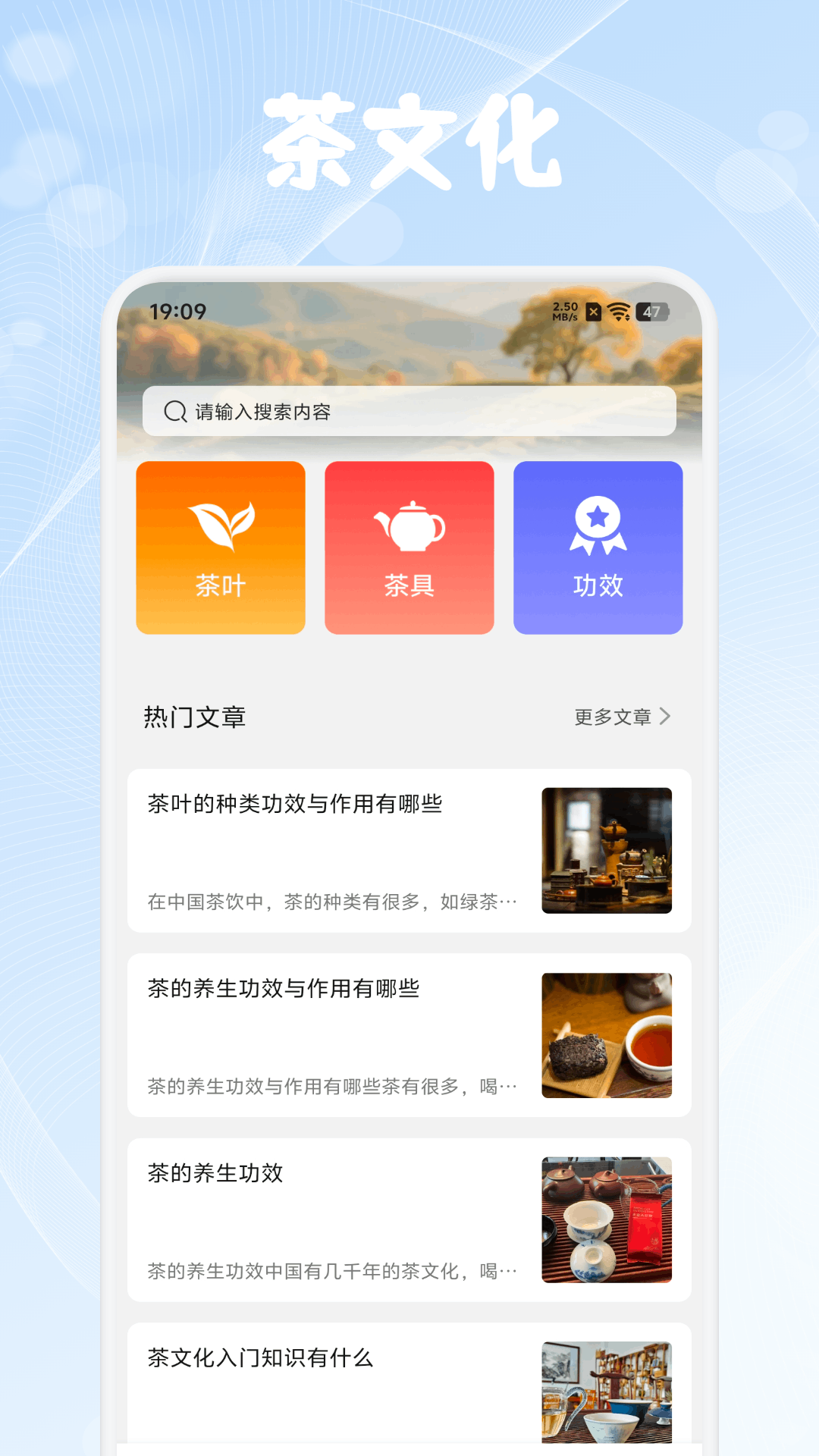Image resolution: width=819 pixels, height=1456 pixels.
Task: Open the 功效 category card
Action: coord(599,548)
